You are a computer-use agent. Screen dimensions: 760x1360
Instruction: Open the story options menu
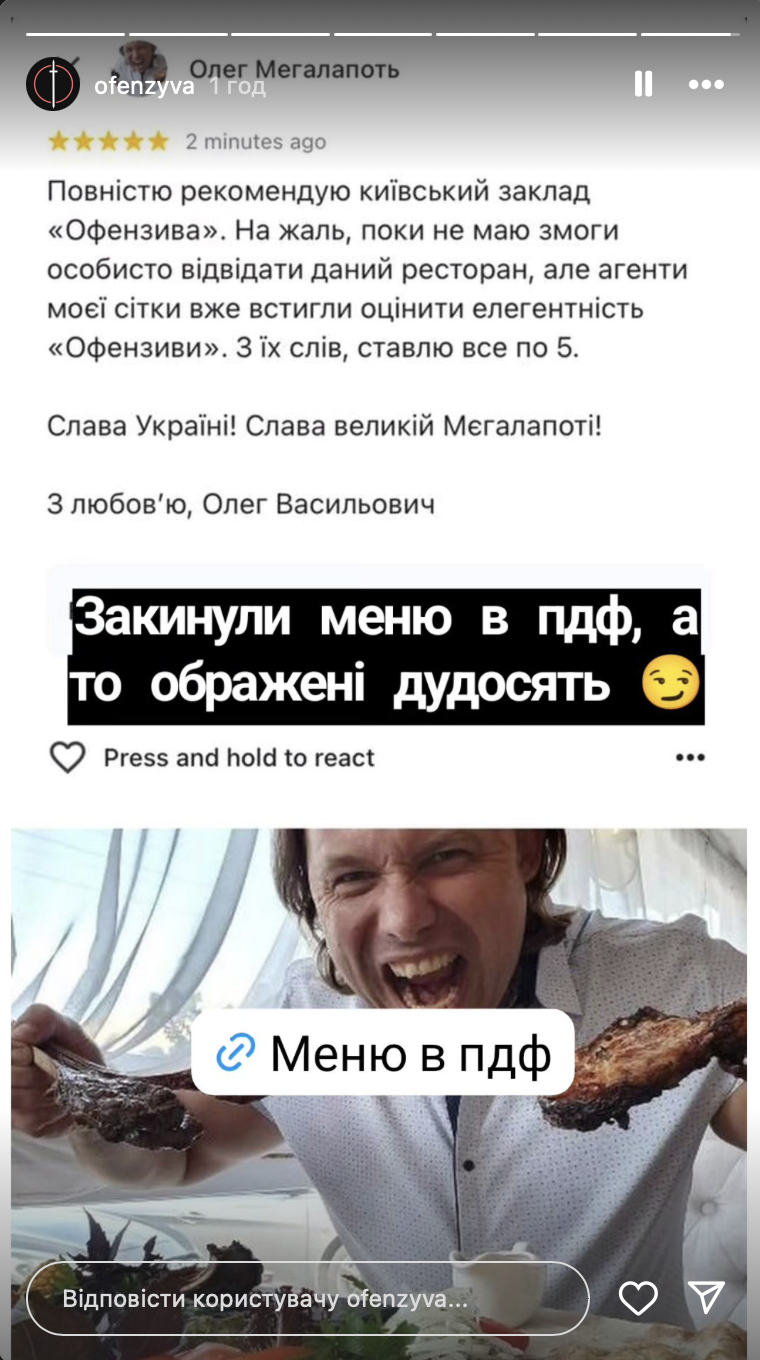[x=706, y=84]
